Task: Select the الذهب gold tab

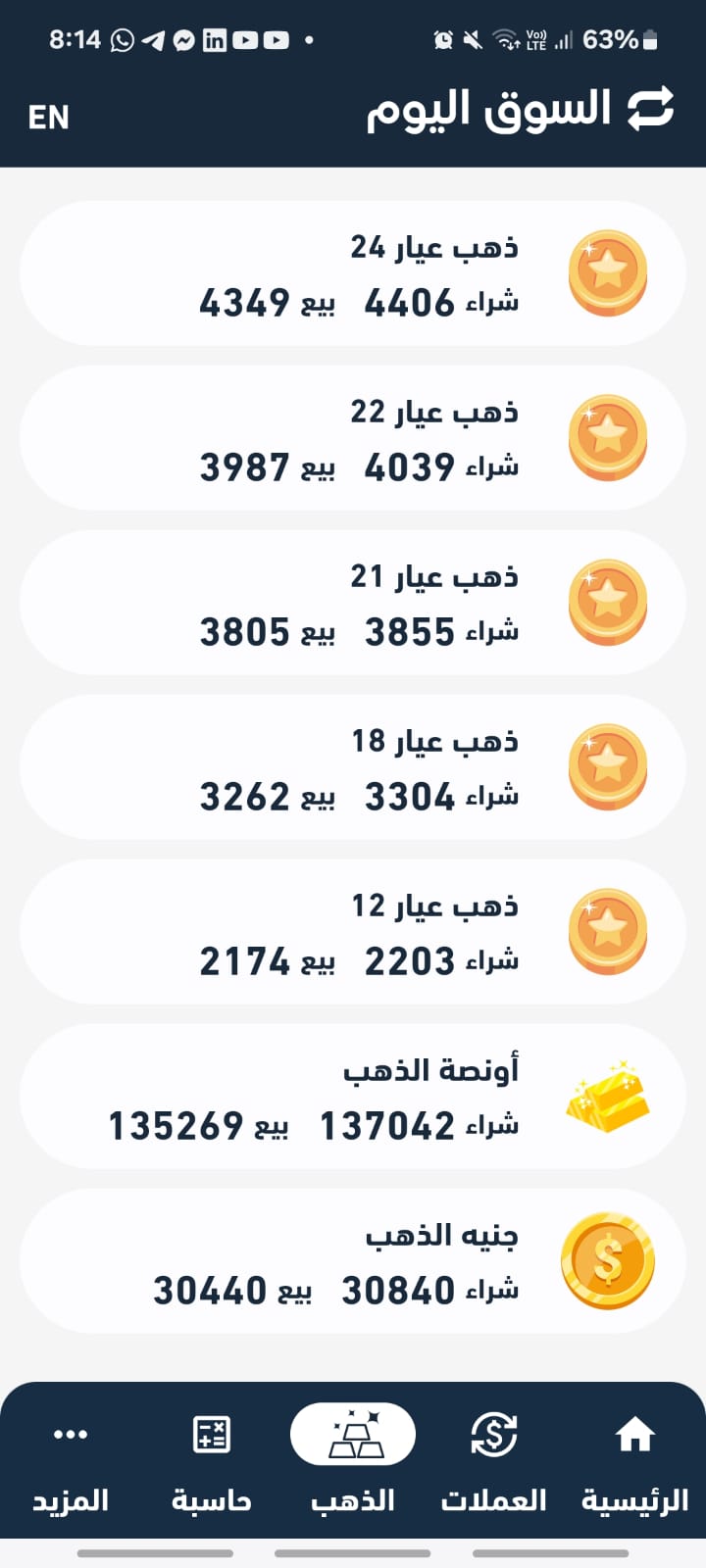Action: click(x=353, y=1458)
